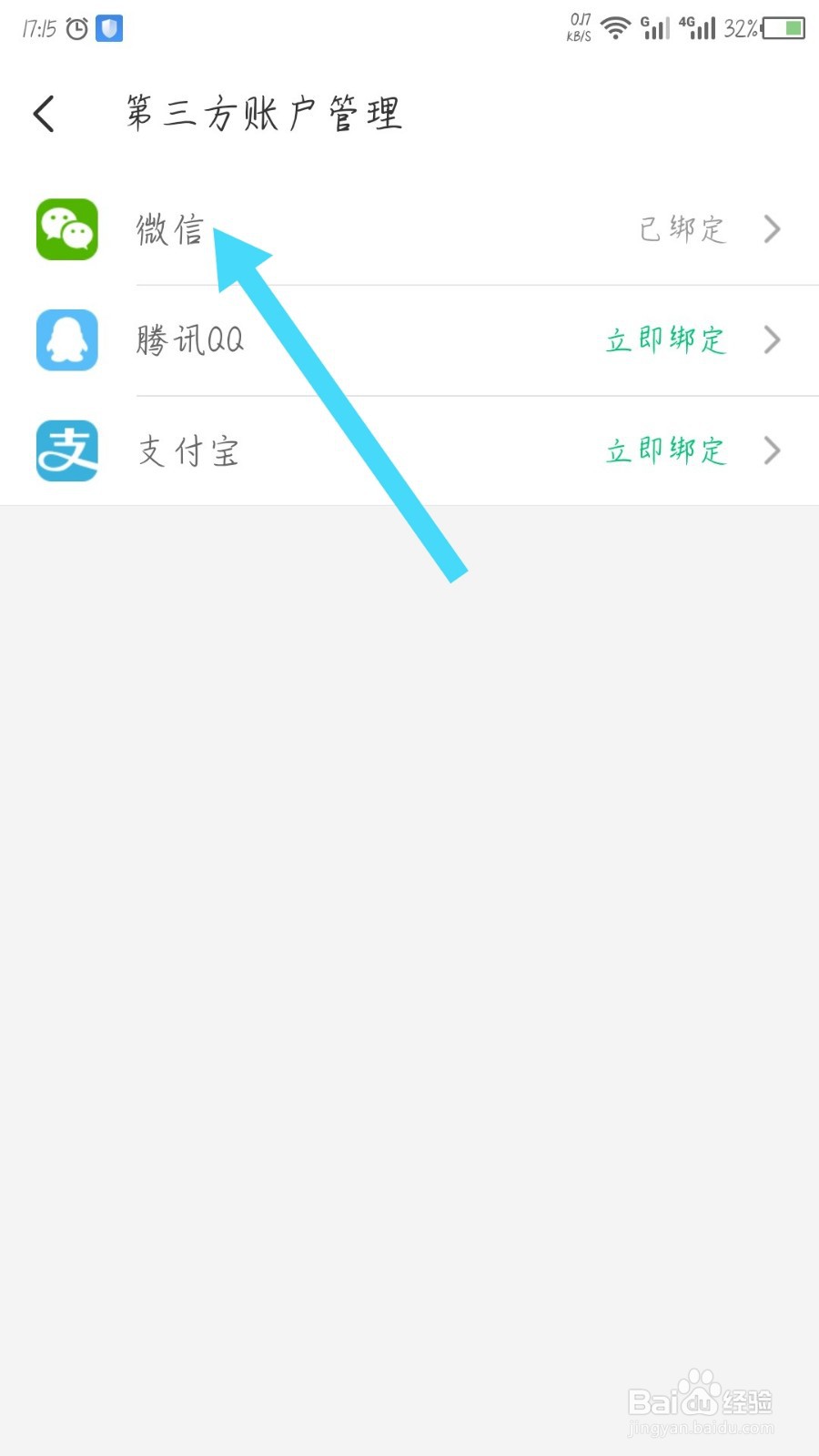Image resolution: width=819 pixels, height=1456 pixels.
Task: Tap the network speed indicator 0.7 KB/S
Action: [577, 25]
